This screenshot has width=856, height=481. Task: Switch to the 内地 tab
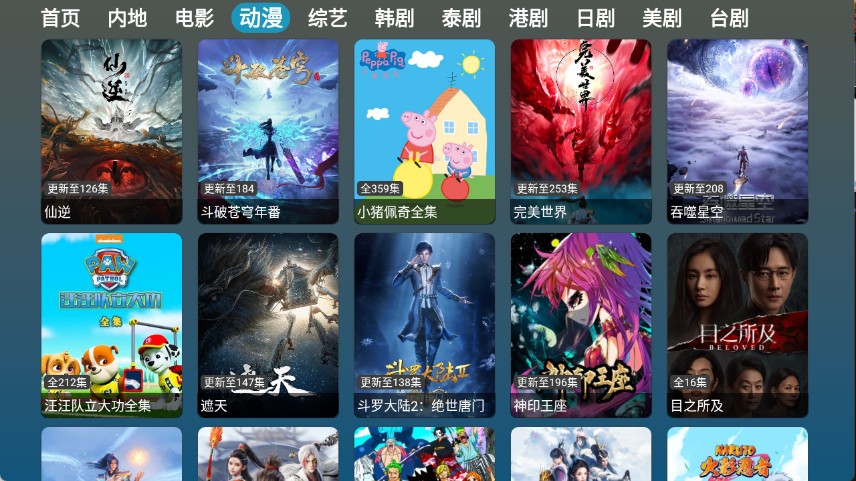127,18
